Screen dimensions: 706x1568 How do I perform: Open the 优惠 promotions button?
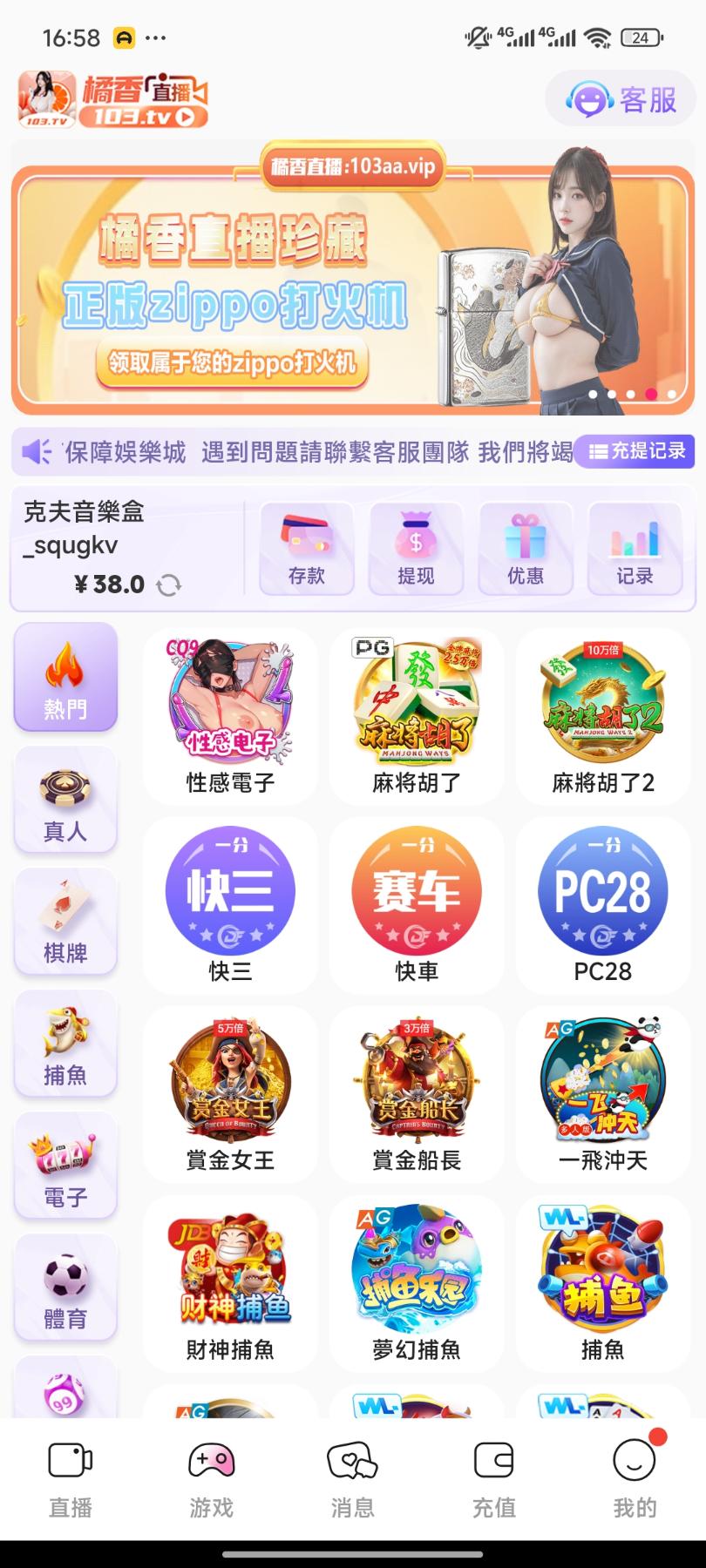click(x=526, y=549)
